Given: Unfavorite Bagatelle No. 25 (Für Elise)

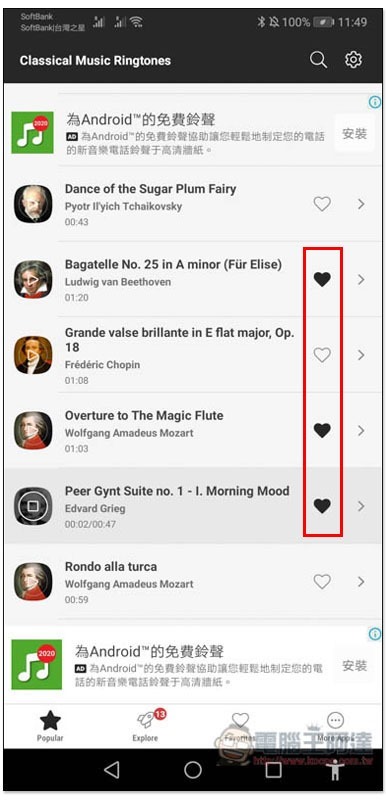Looking at the screenshot, I should click(x=322, y=279).
